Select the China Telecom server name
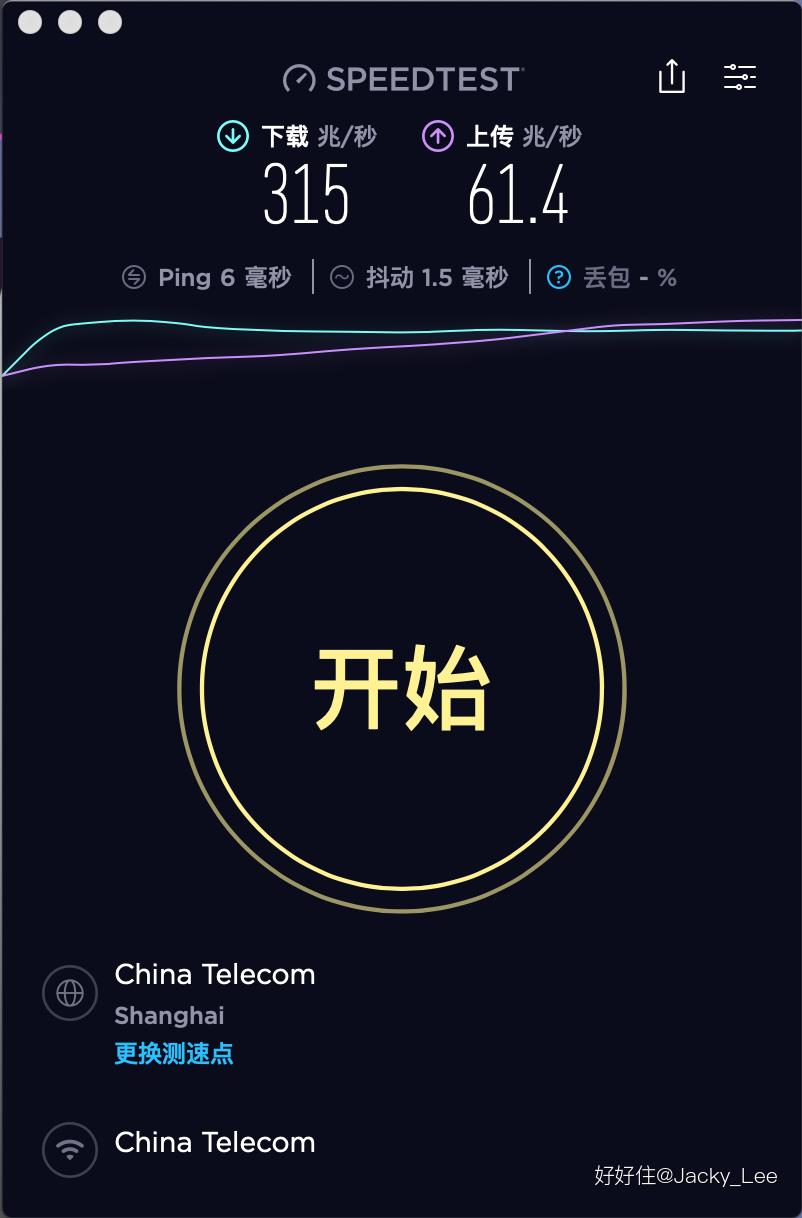Viewport: 802px width, 1218px height. coord(214,974)
